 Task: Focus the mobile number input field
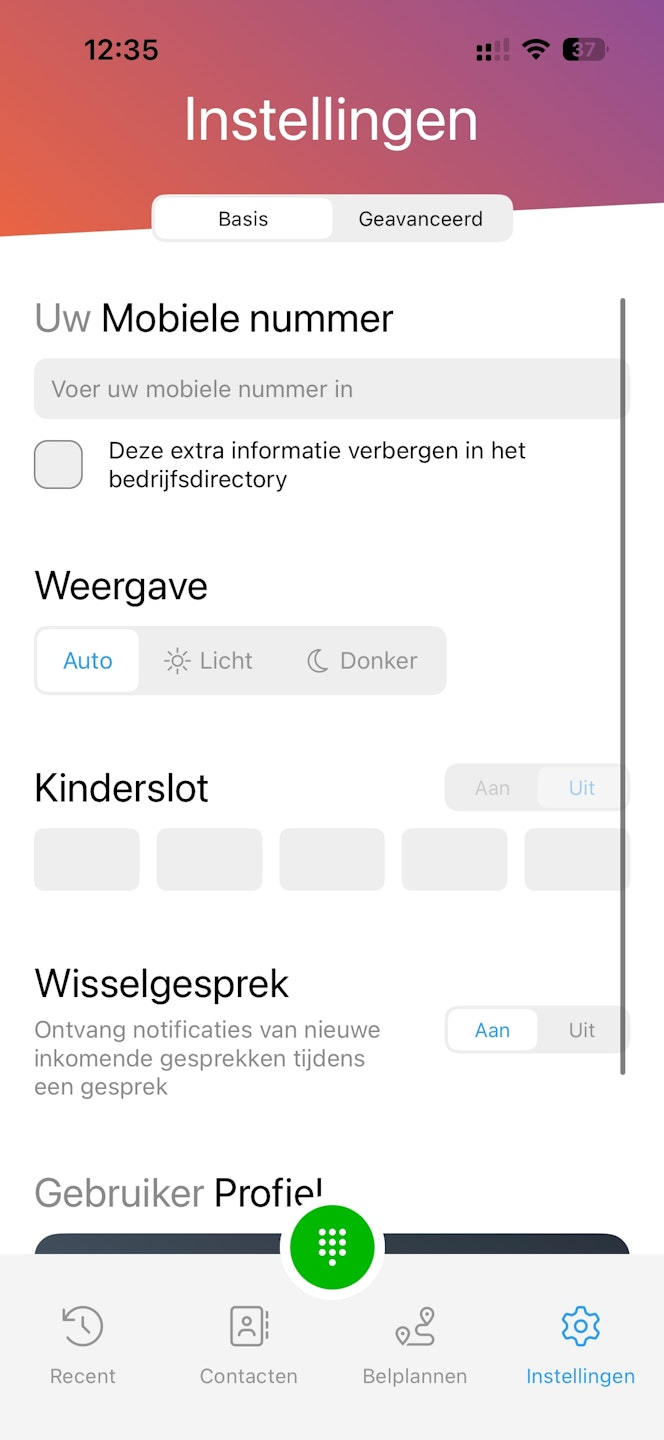point(330,389)
